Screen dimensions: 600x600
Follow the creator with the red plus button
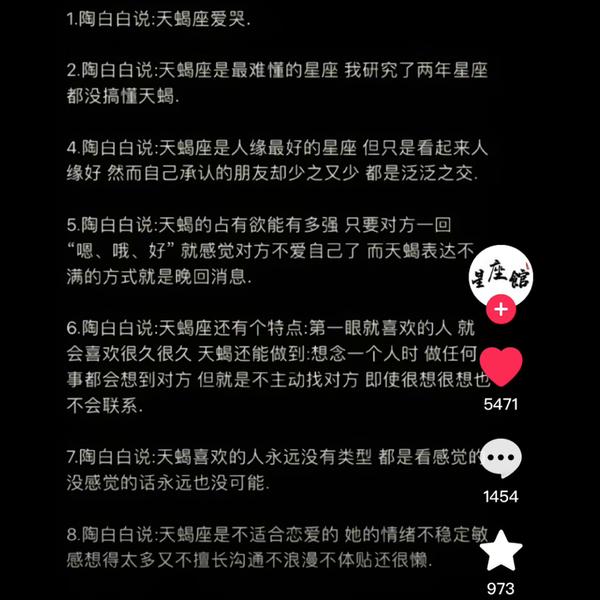point(501,310)
